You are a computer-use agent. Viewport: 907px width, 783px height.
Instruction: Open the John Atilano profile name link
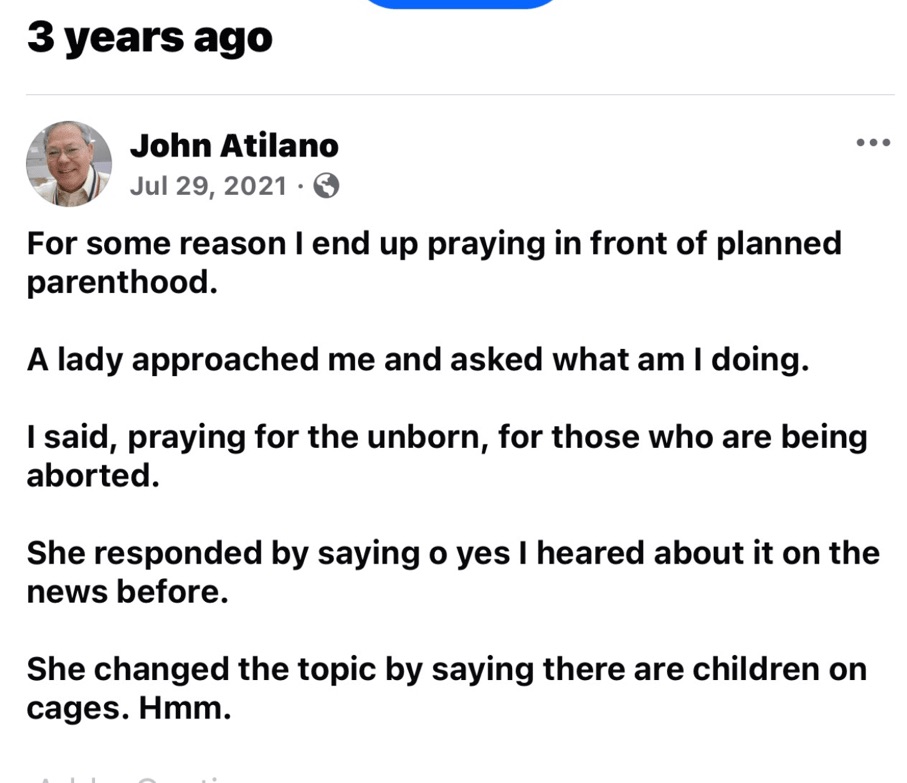point(234,146)
